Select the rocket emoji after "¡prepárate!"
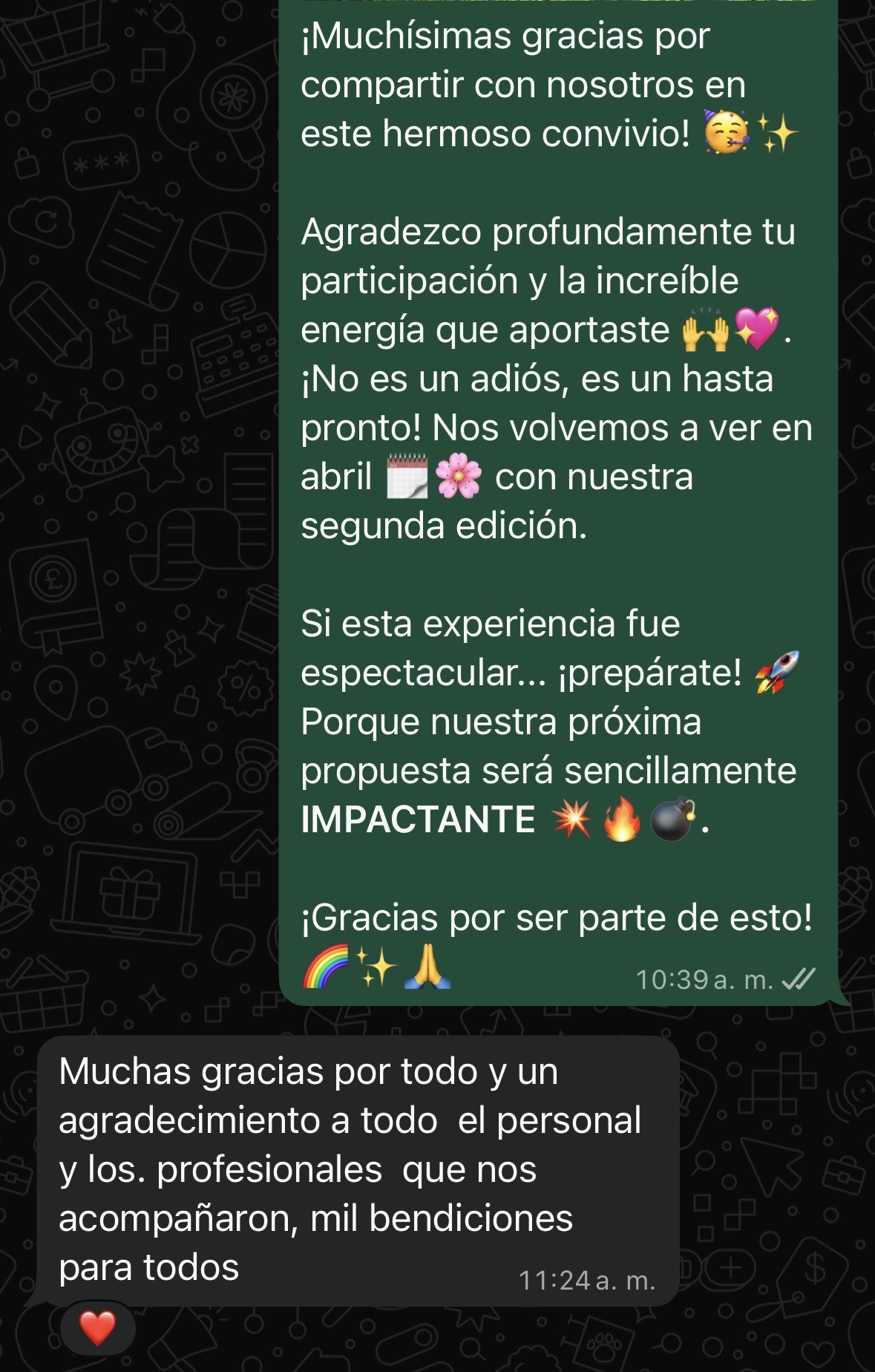The width and height of the screenshot is (875, 1372). tap(776, 670)
